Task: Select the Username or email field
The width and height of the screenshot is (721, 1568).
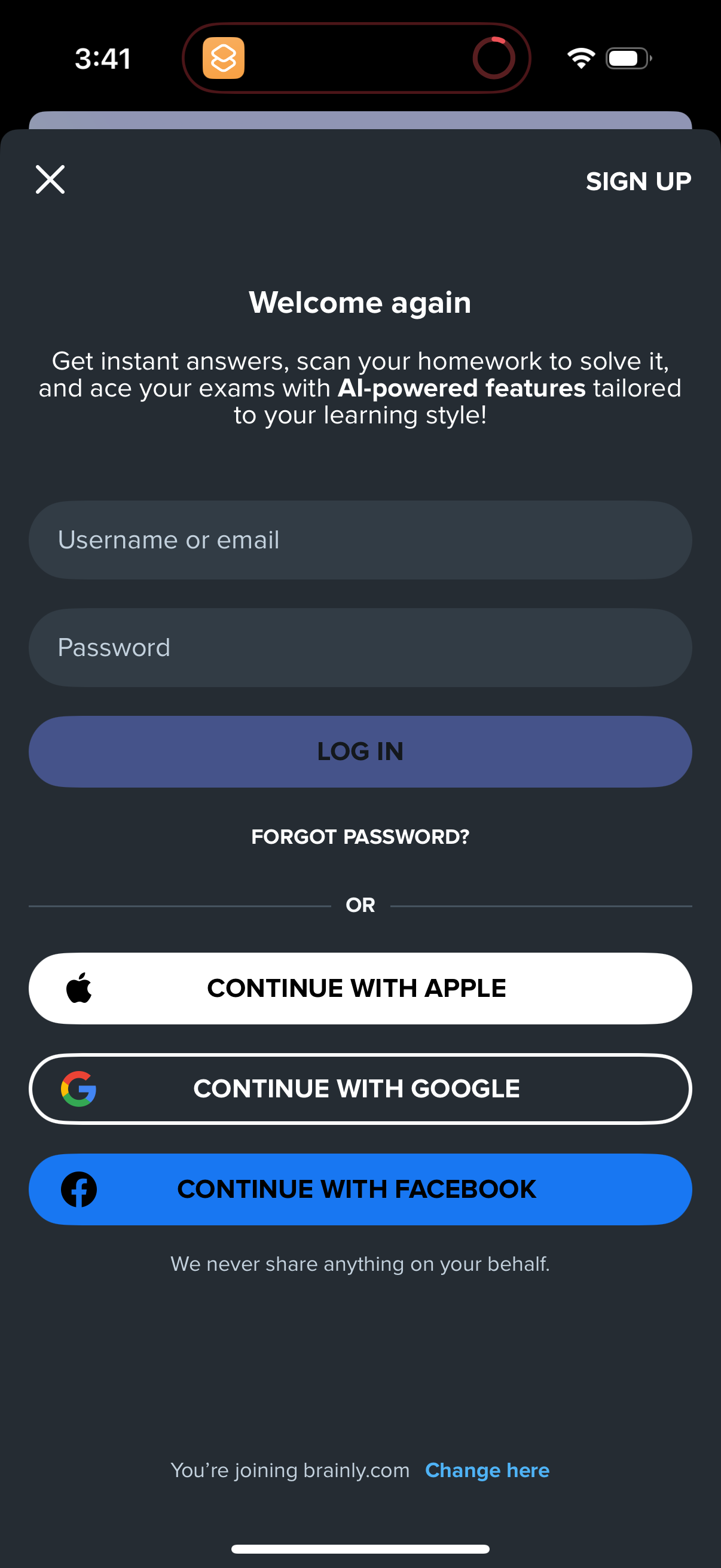Action: tap(360, 539)
